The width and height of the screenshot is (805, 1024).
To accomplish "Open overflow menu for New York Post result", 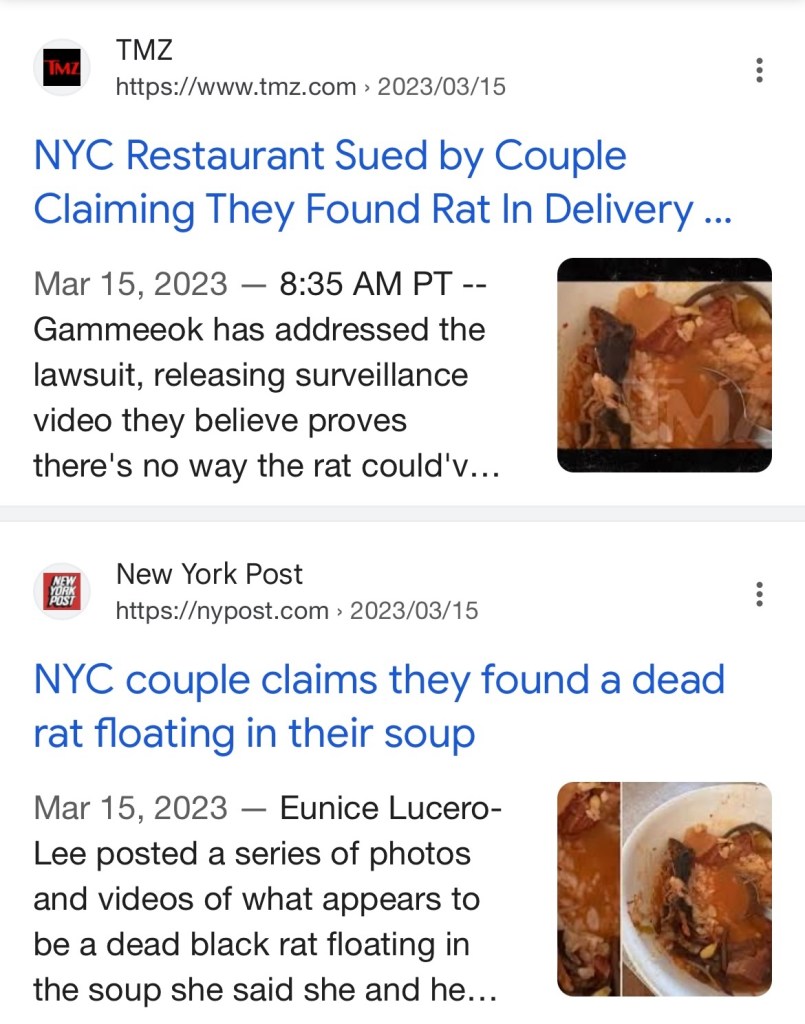I will pyautogui.click(x=760, y=594).
